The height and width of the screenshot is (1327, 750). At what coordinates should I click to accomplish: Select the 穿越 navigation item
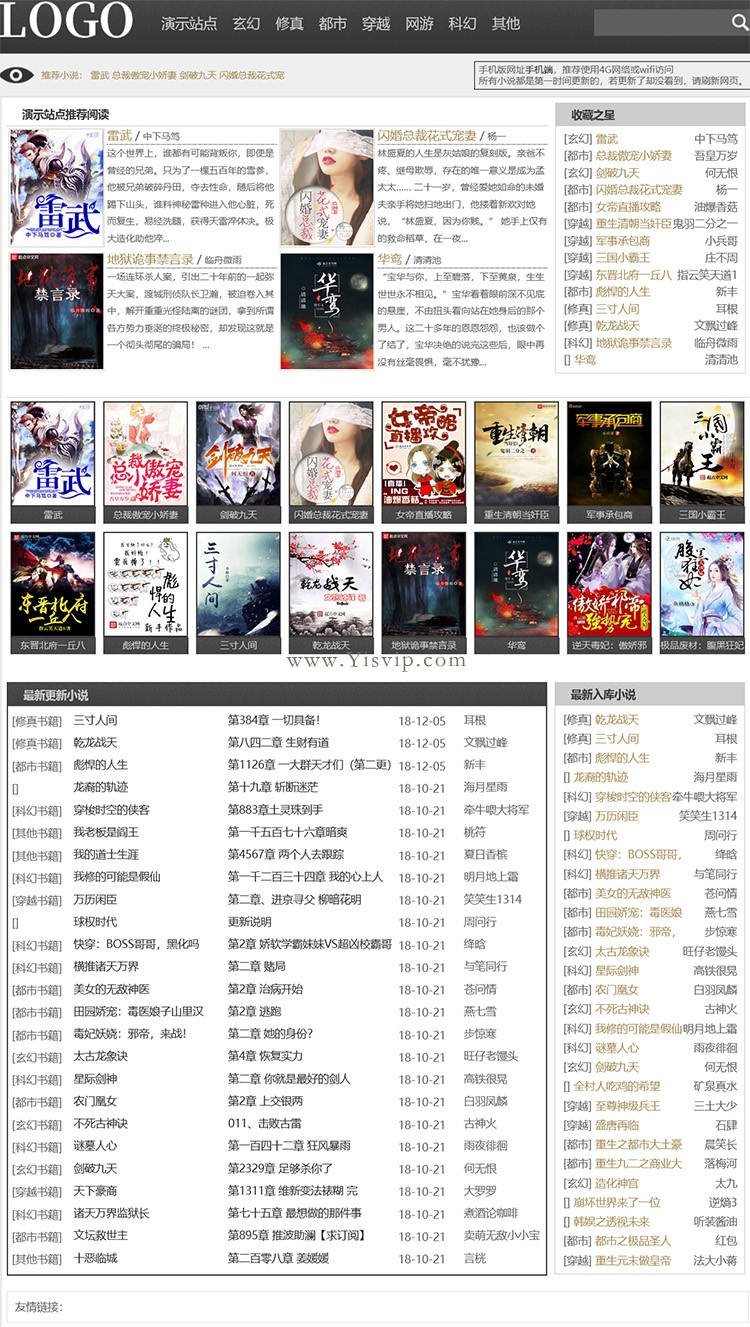point(375,23)
